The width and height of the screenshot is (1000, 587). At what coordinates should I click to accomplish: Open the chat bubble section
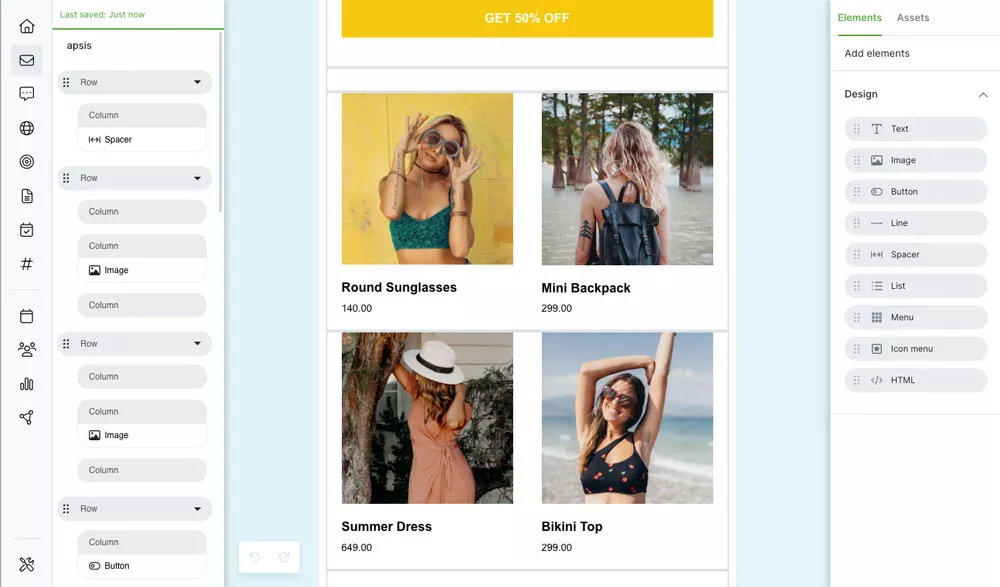[27, 94]
